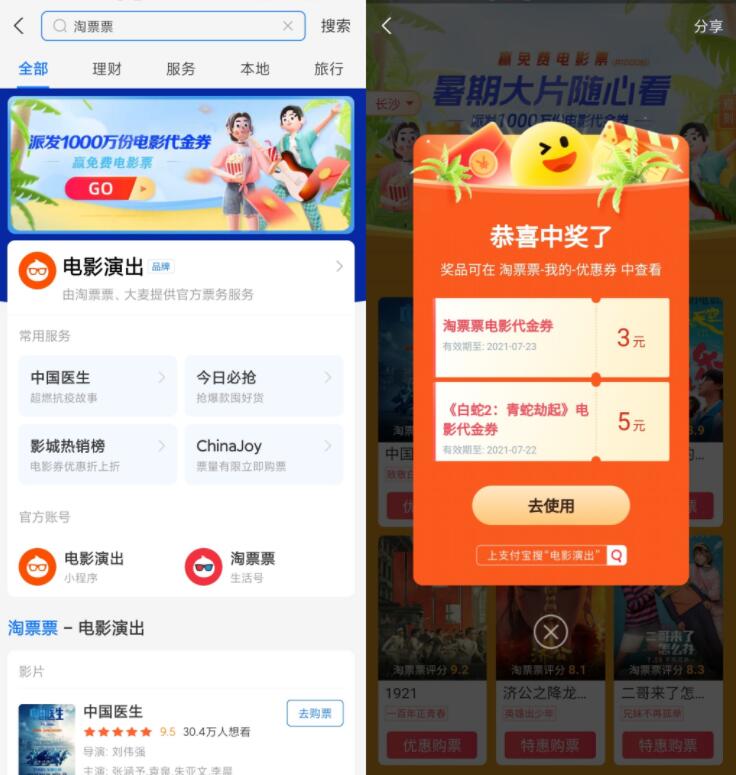Screen dimensions: 736x775
Task: Open 影城热销榜
Action: pyautogui.click(x=97, y=454)
